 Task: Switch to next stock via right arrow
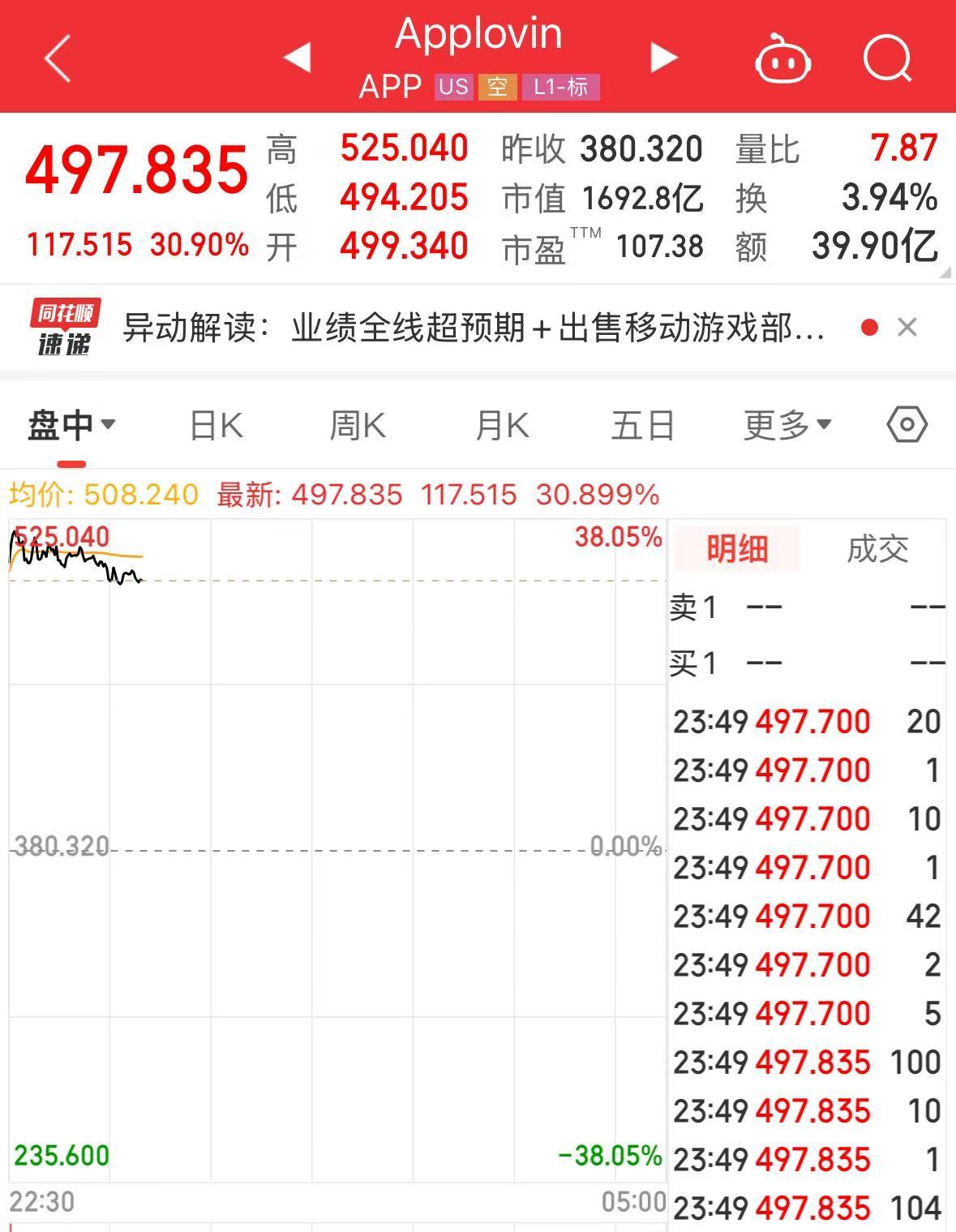[663, 57]
